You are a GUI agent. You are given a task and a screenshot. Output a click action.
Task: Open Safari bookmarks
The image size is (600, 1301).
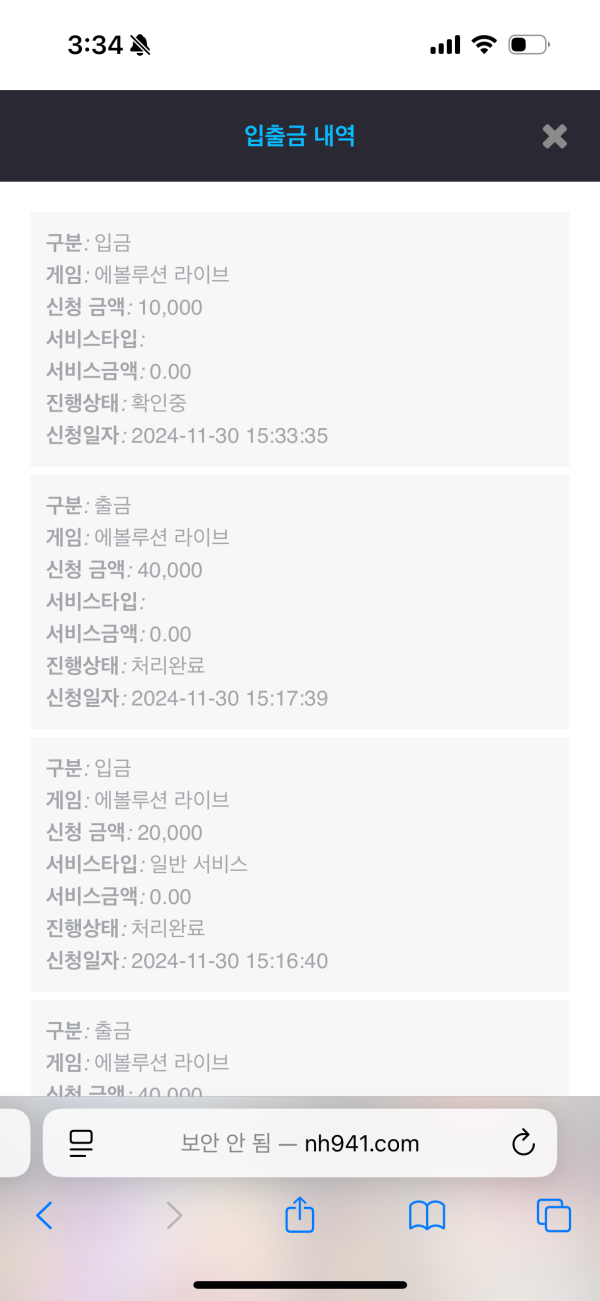427,1215
